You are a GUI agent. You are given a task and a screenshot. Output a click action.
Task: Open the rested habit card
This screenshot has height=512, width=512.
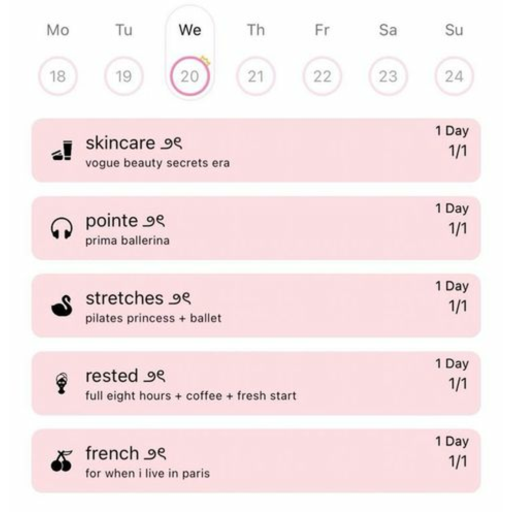click(x=256, y=383)
